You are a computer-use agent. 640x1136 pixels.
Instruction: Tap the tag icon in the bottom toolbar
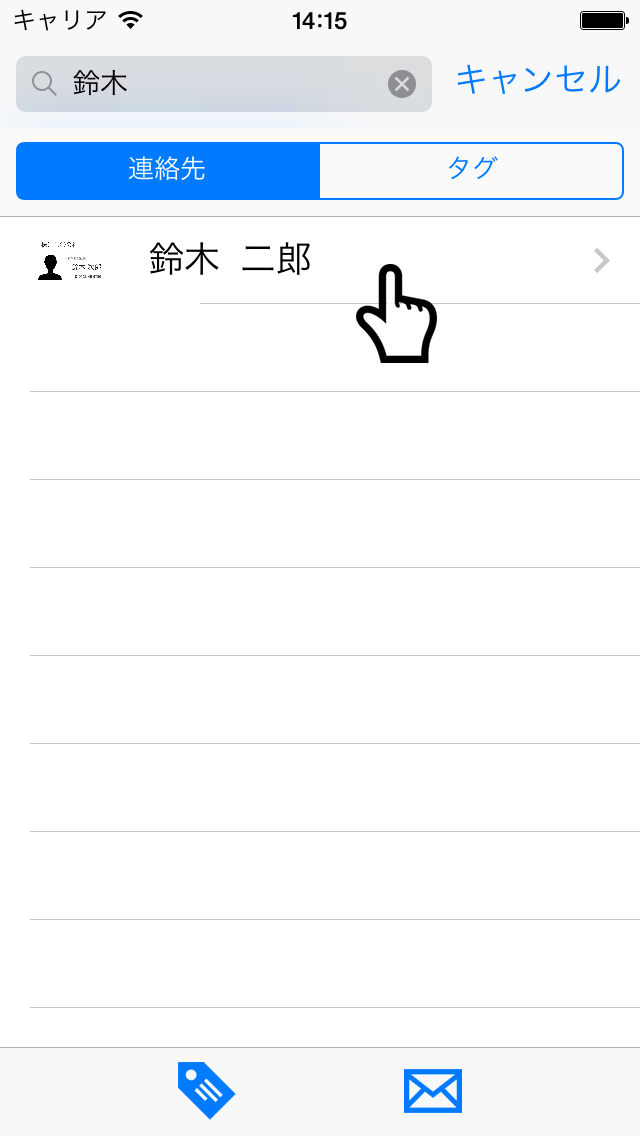click(x=206, y=1090)
